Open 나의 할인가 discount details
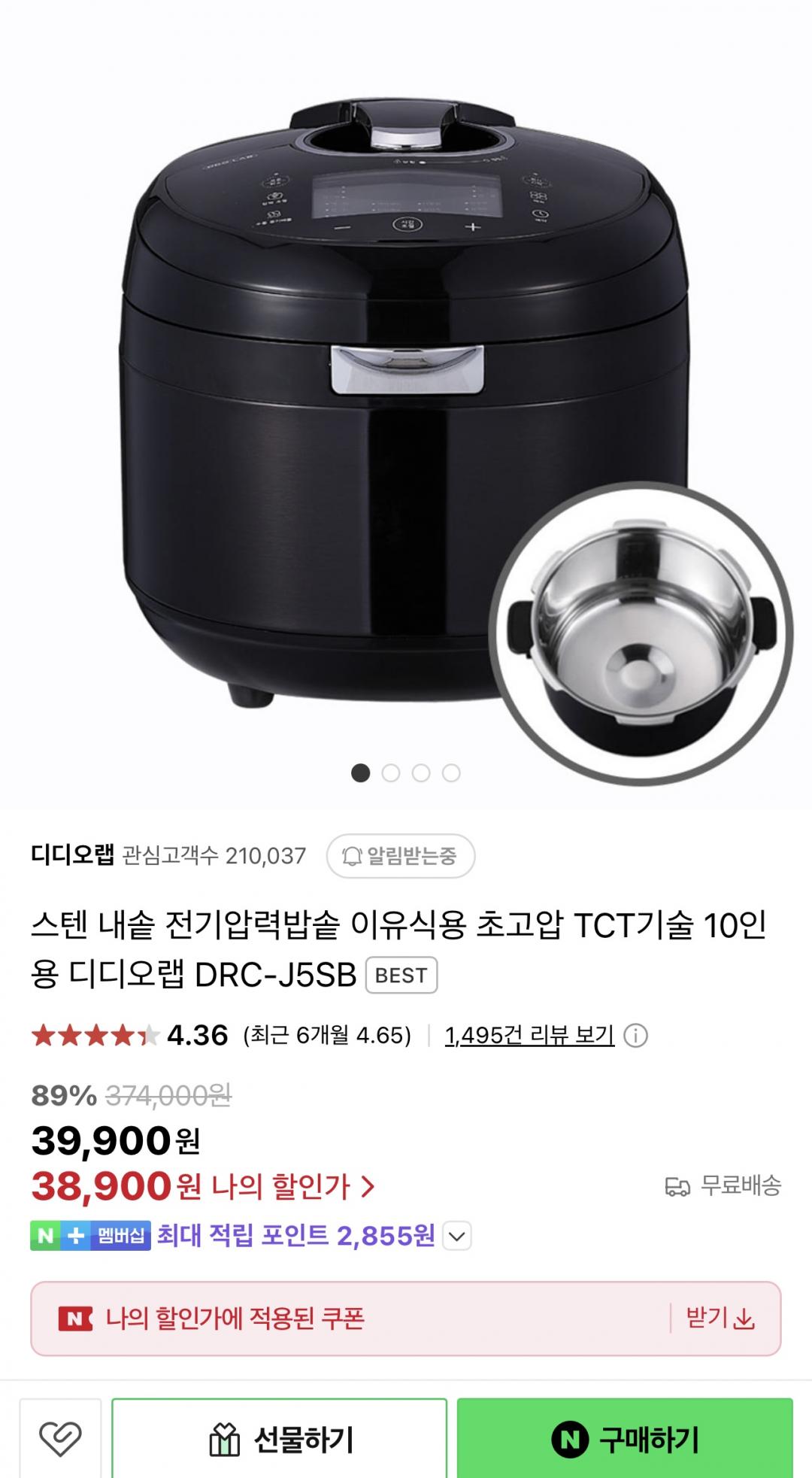Screen dimensions: 812x1478 tap(293, 1187)
